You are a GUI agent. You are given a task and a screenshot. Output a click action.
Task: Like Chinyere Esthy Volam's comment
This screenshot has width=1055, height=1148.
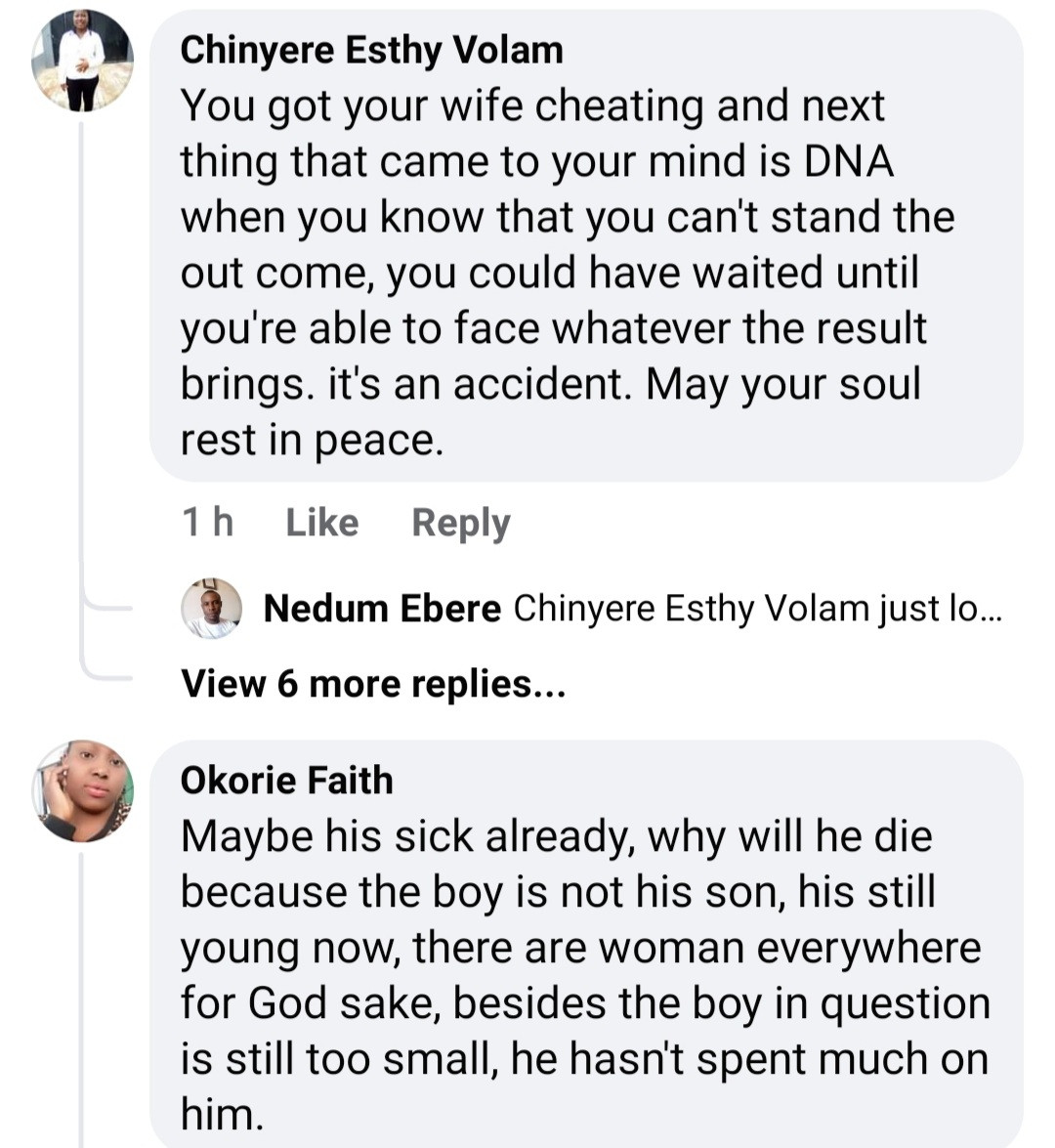[x=321, y=523]
